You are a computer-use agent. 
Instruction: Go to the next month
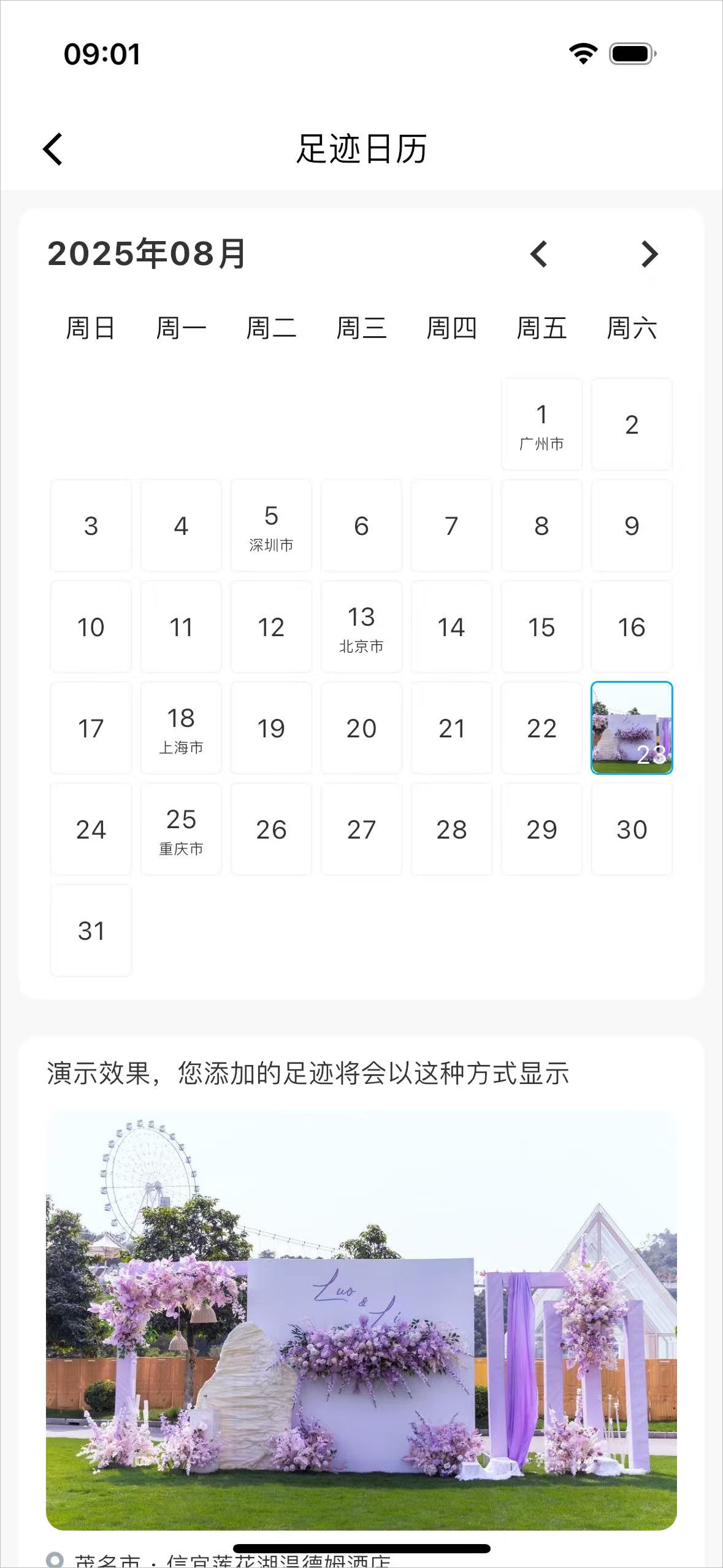[649, 254]
